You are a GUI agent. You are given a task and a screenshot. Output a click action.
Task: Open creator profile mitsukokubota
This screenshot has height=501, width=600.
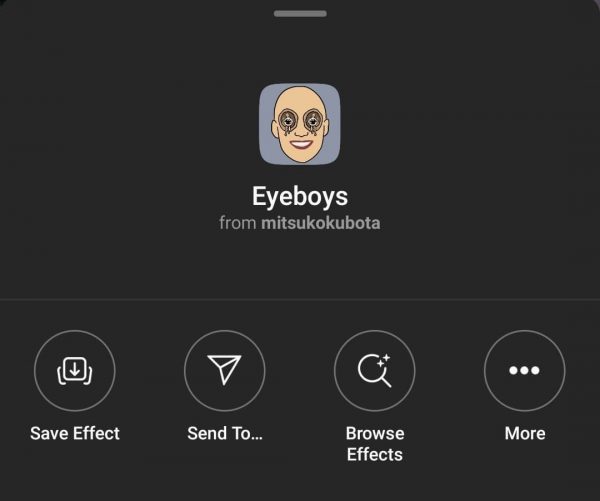pyautogui.click(x=320, y=223)
